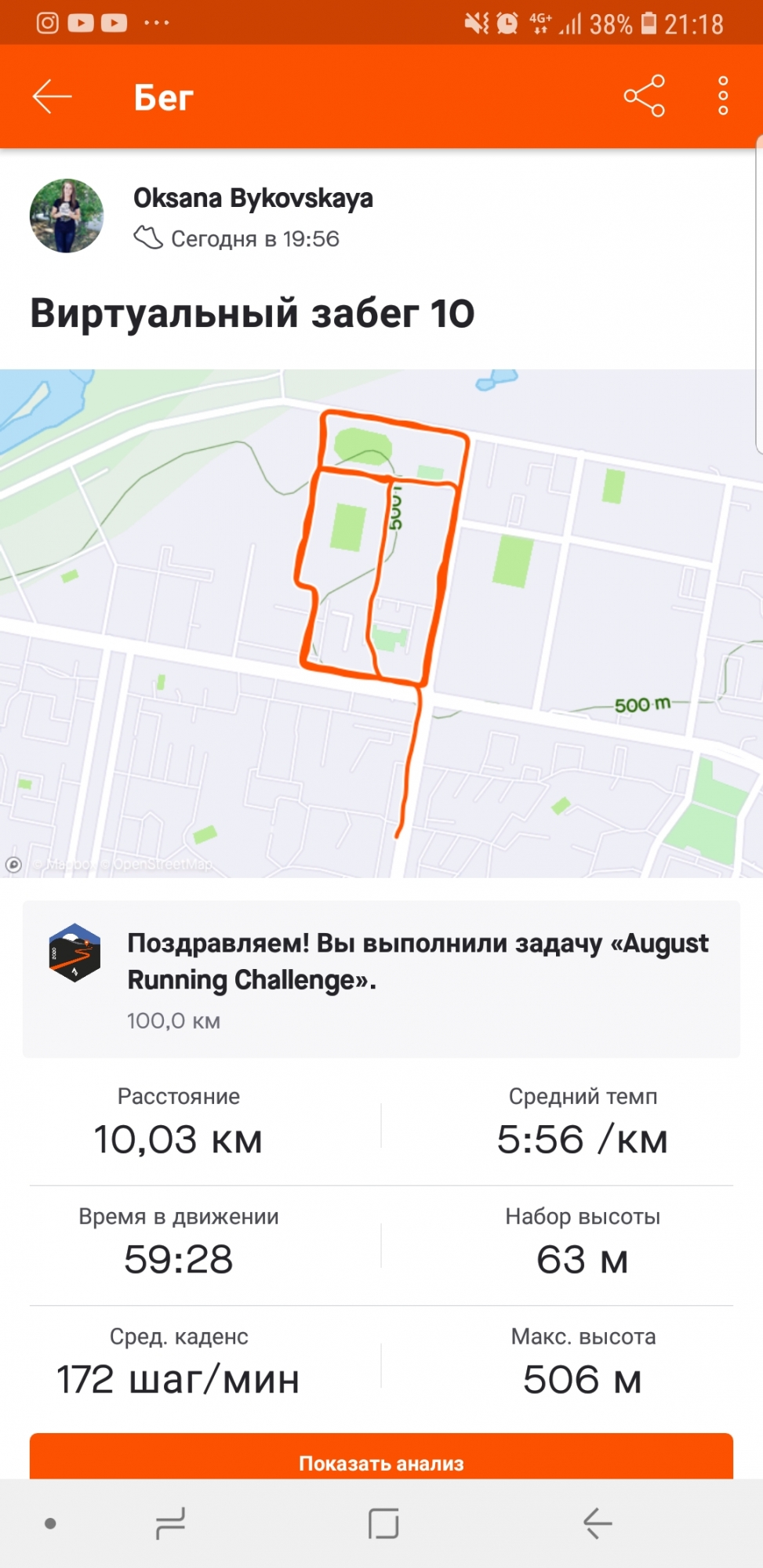Open recent apps from navigation bar

(x=170, y=1523)
